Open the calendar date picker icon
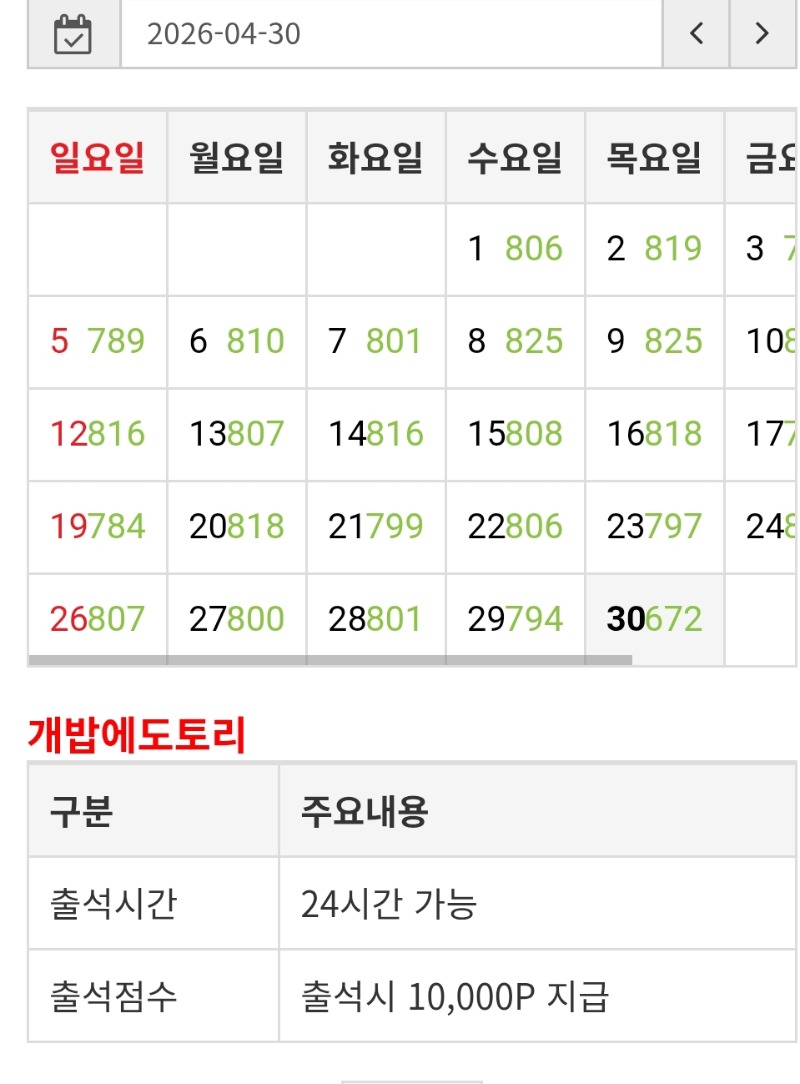 73,34
